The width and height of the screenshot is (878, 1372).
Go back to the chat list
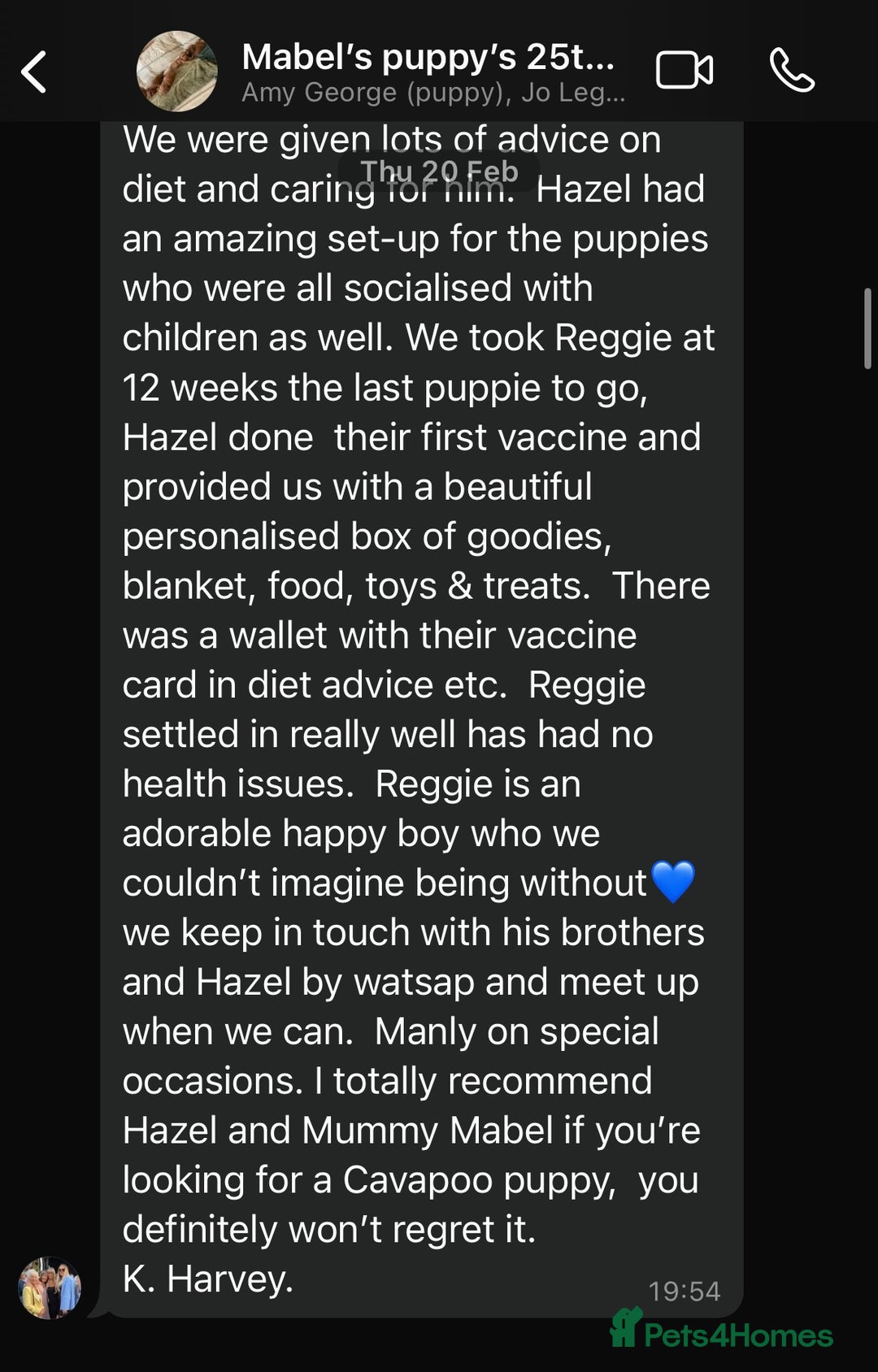34,72
